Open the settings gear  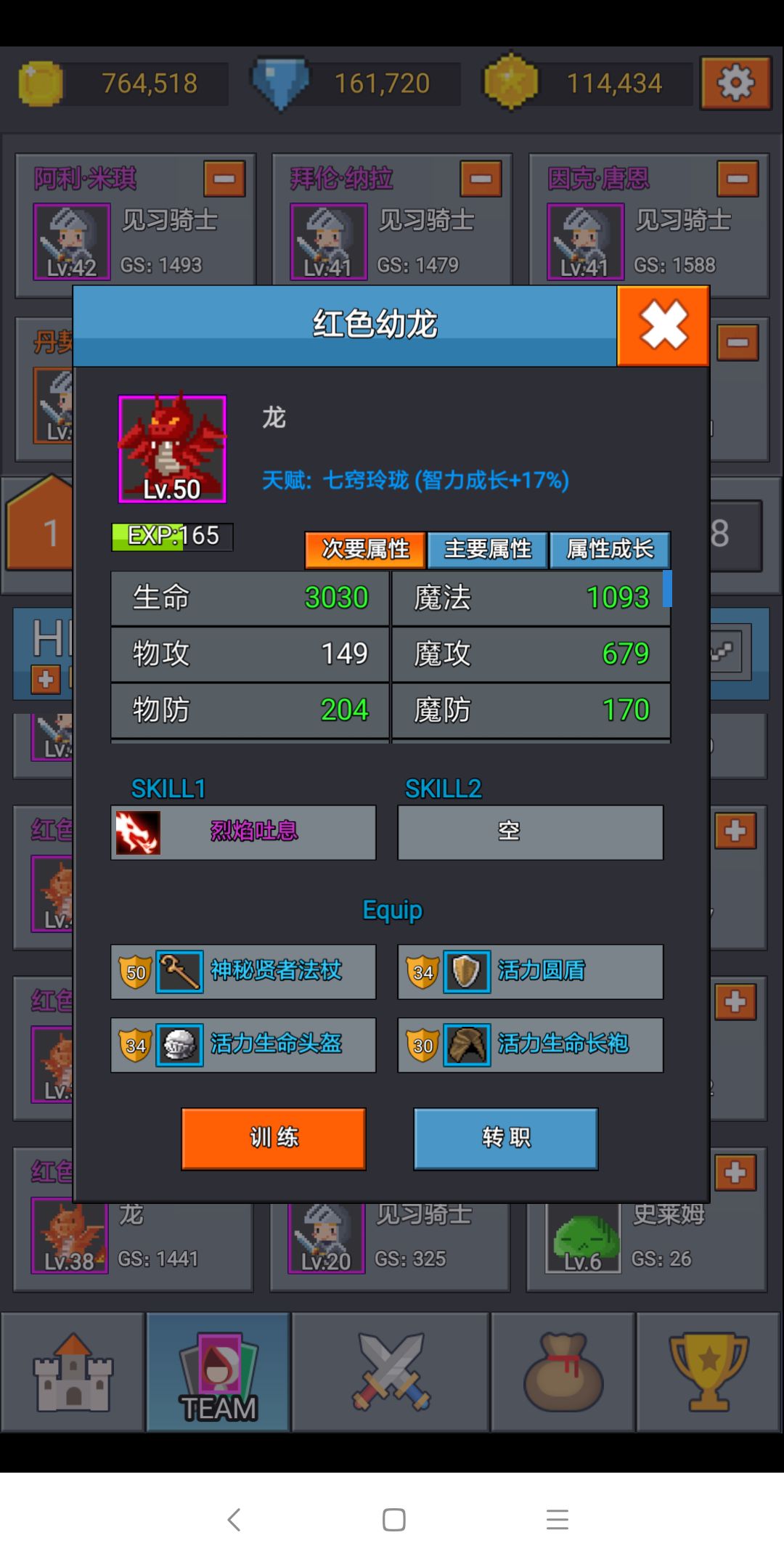pyautogui.click(x=736, y=82)
